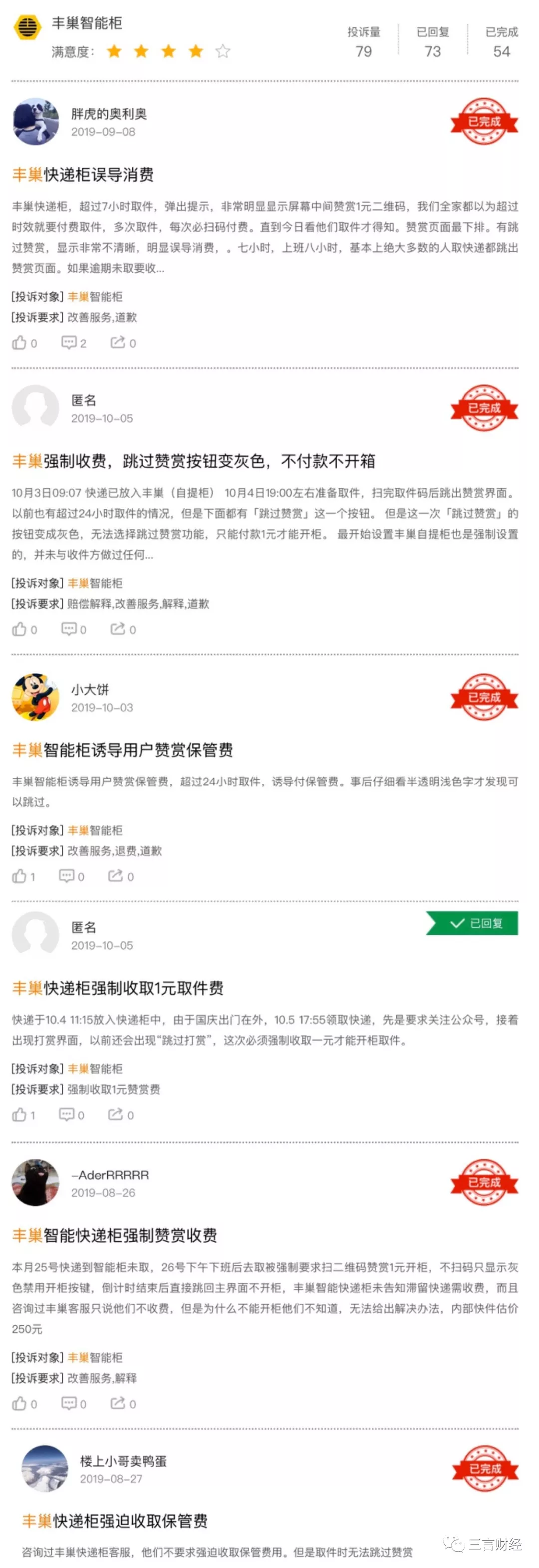Like the complaint 丰巢强制收费，跳过赞赏按钮变灰色
539x1568 pixels.
20,629
